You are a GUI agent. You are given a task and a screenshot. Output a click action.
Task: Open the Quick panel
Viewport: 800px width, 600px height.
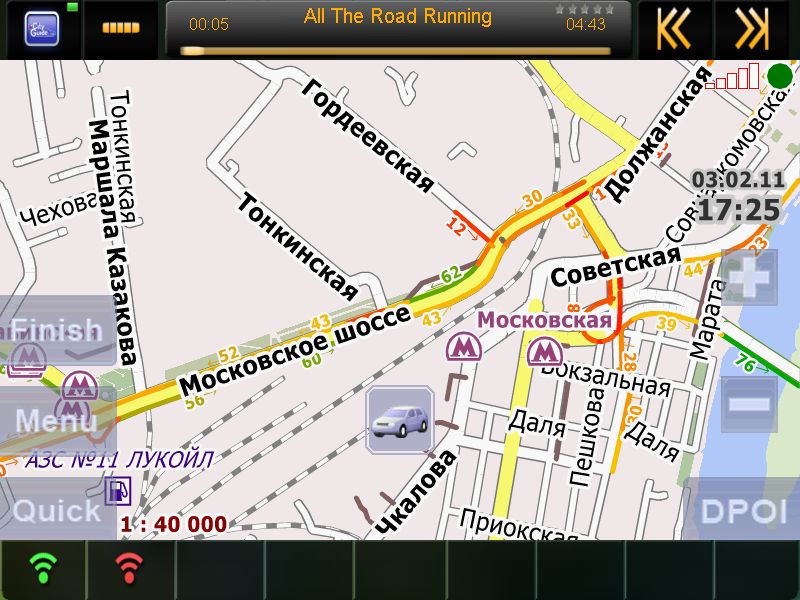tap(57, 510)
